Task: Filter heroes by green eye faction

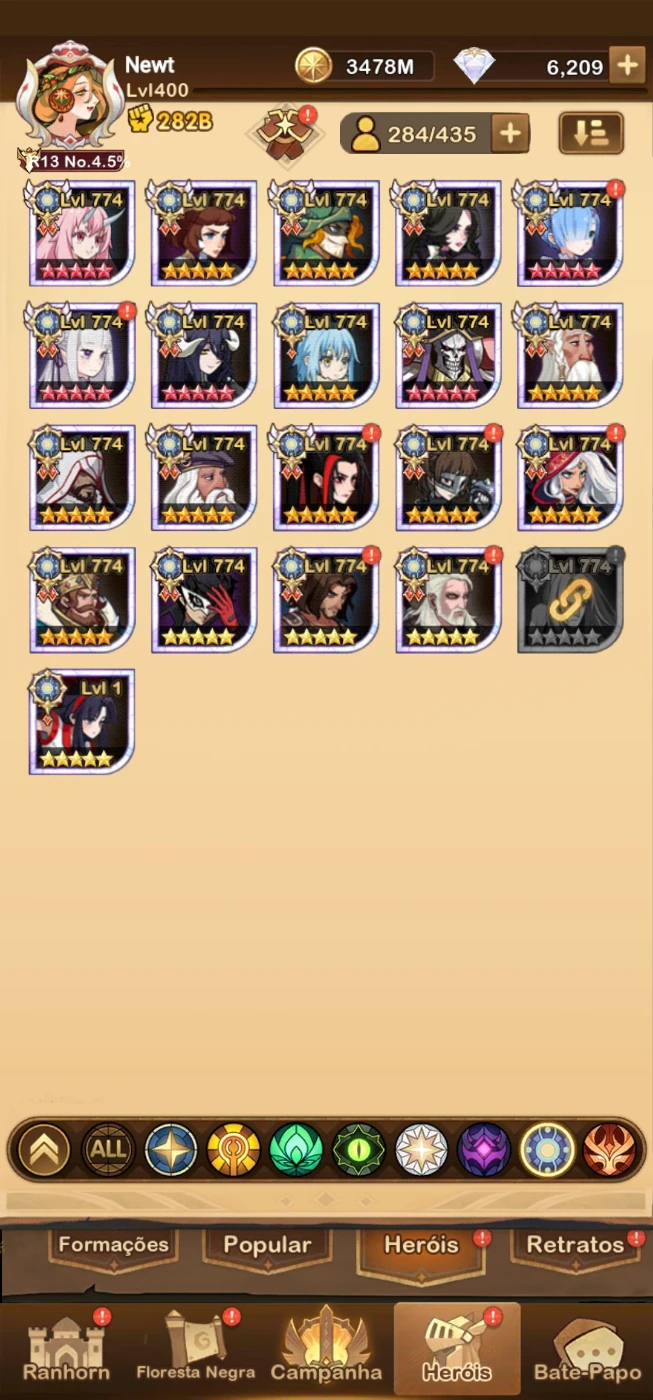Action: point(358,1149)
